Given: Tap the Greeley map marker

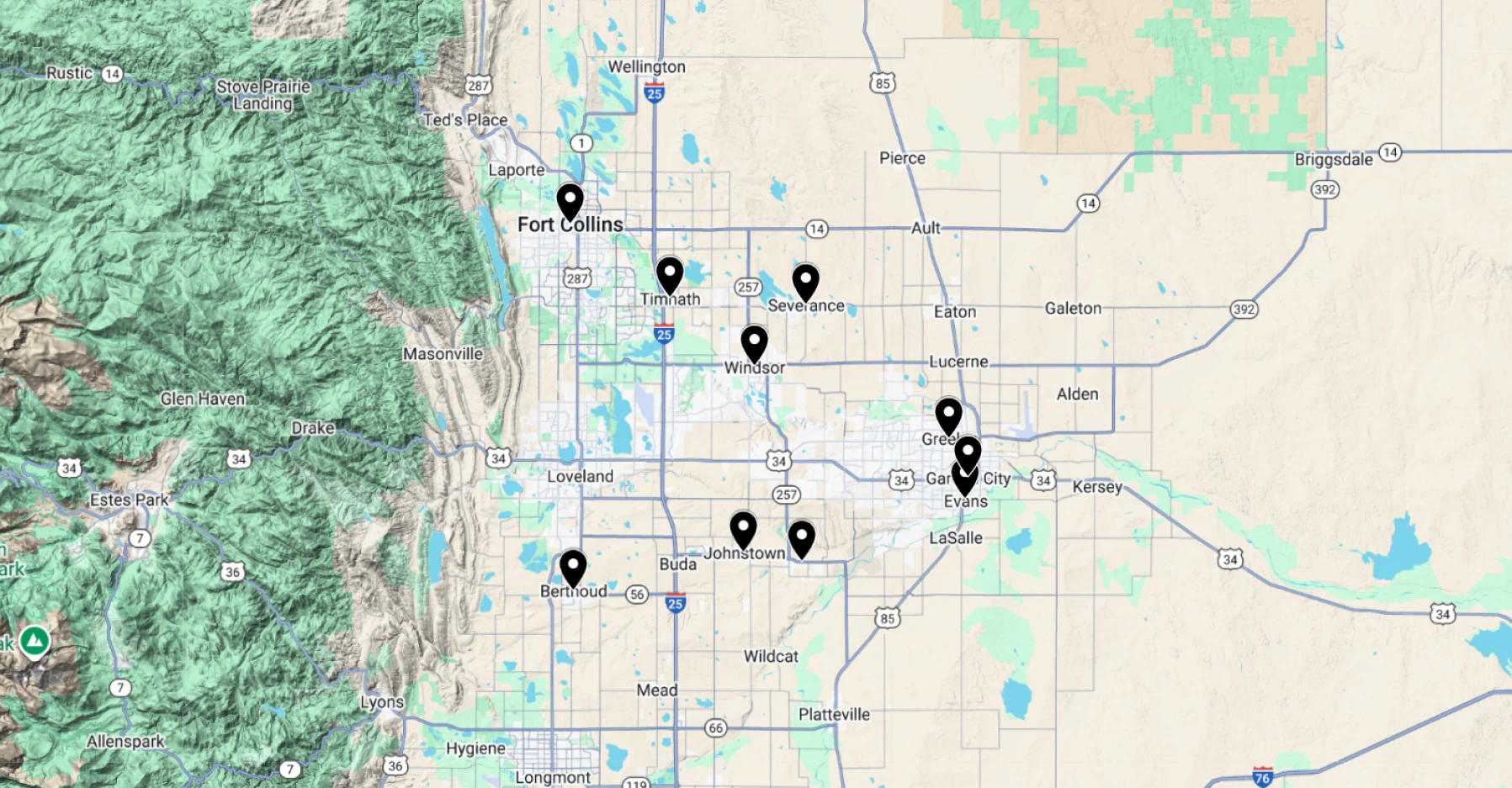Looking at the screenshot, I should click(948, 414).
